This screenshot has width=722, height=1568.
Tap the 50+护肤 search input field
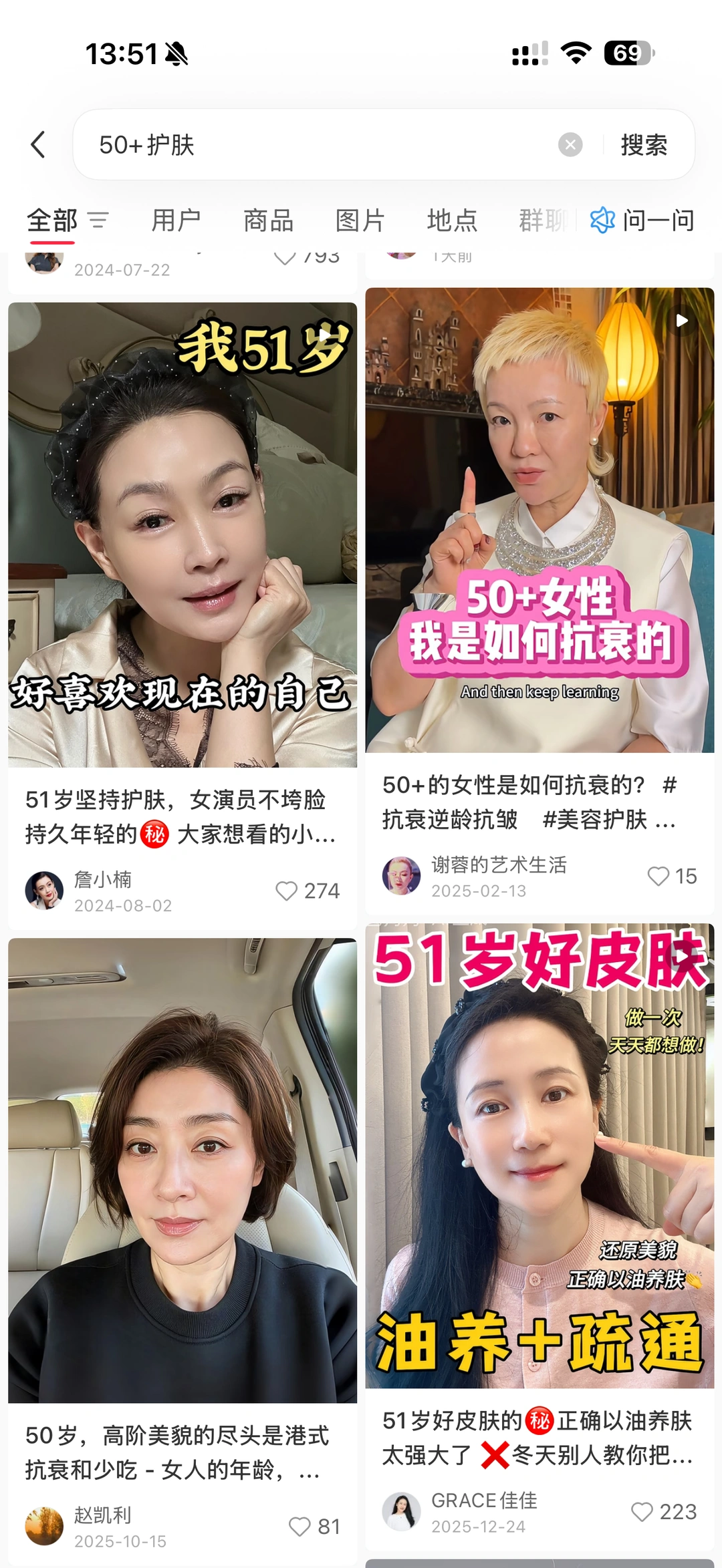267,144
